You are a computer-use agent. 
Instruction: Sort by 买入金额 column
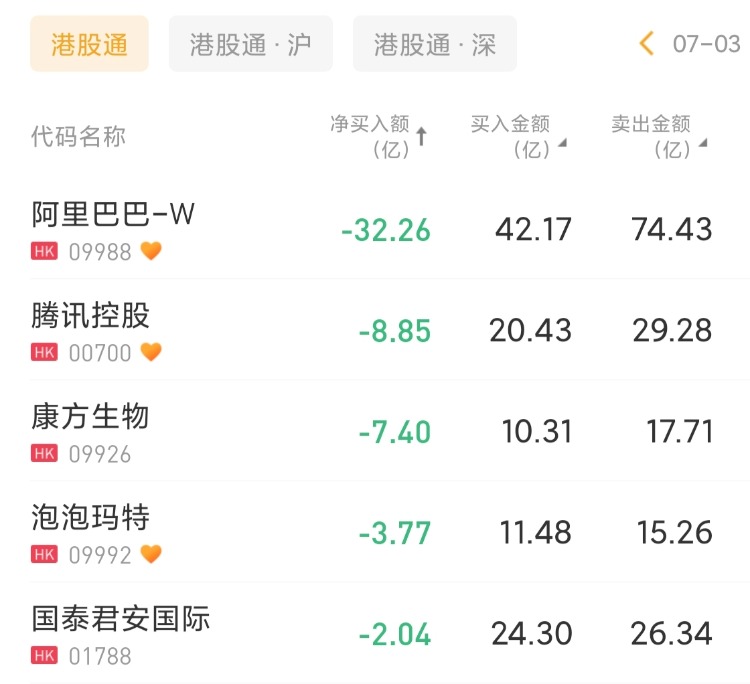tap(518, 137)
